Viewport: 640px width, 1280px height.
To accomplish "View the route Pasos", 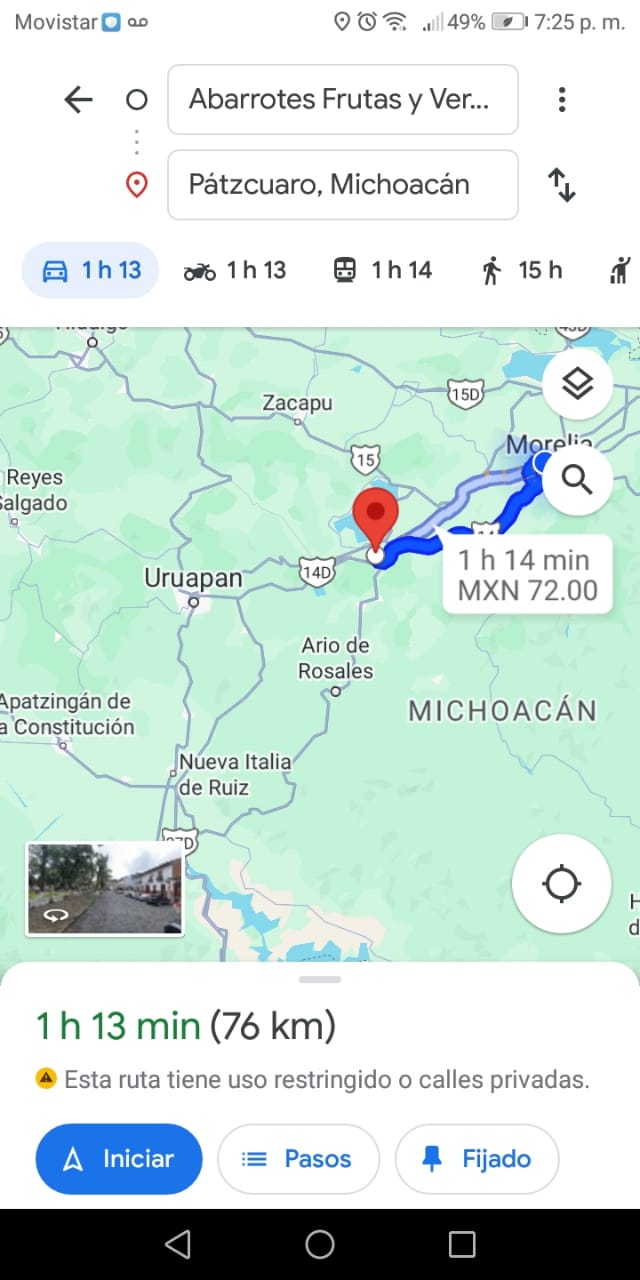I will click(298, 1159).
